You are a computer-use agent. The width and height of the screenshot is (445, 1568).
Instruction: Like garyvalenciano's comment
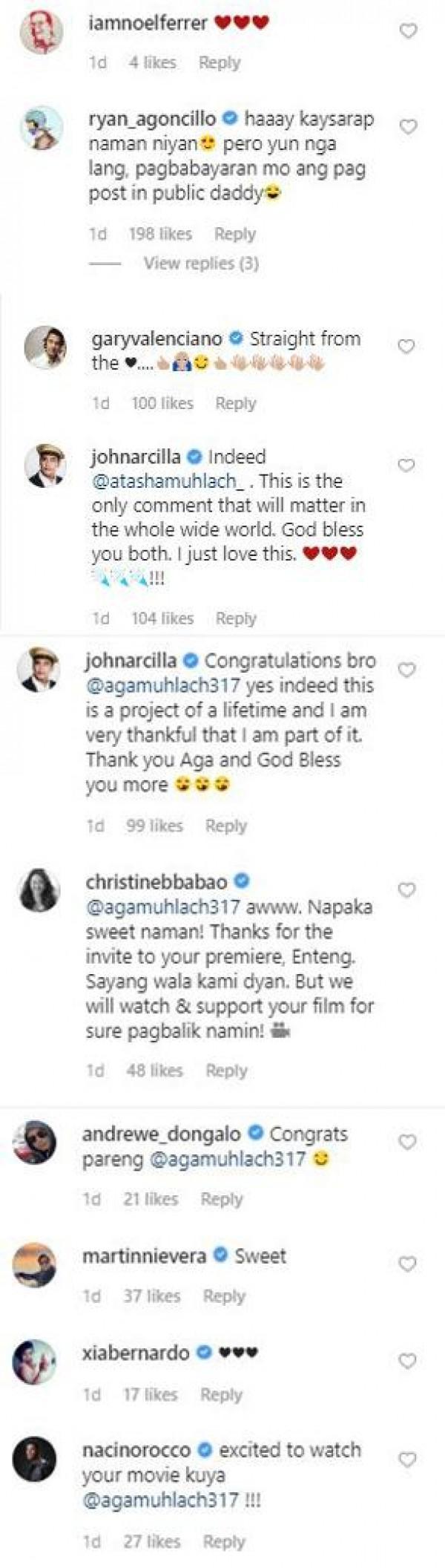[406, 347]
